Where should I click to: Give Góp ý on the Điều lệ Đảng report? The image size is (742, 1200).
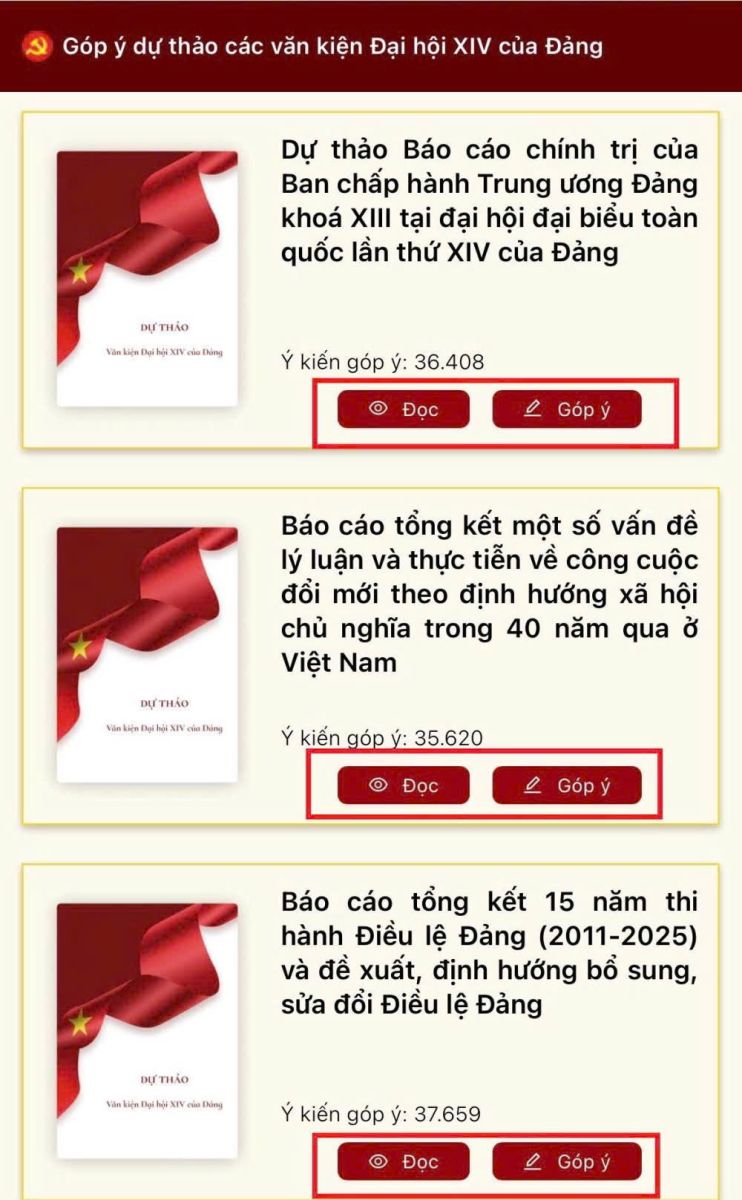(566, 1161)
